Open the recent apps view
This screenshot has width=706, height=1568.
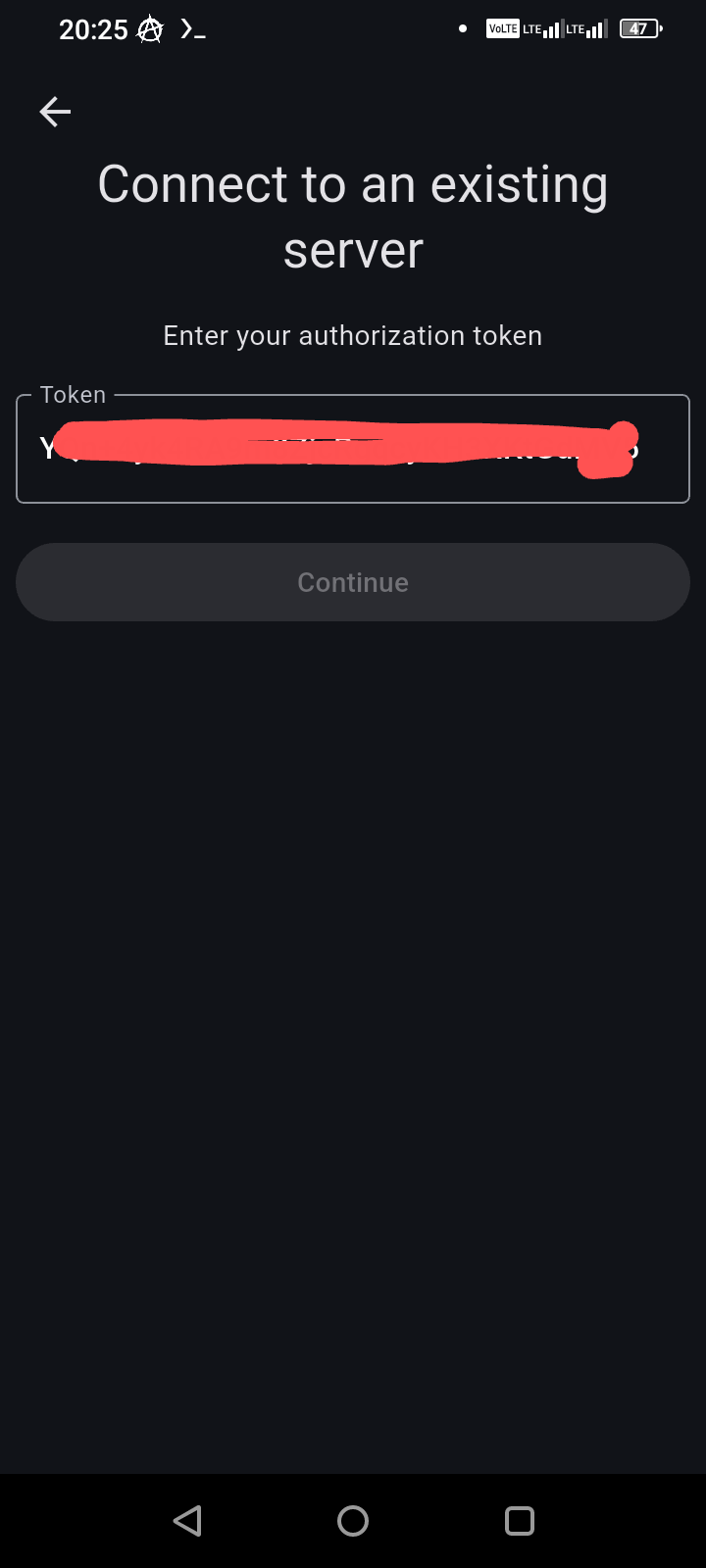pyautogui.click(x=519, y=1521)
